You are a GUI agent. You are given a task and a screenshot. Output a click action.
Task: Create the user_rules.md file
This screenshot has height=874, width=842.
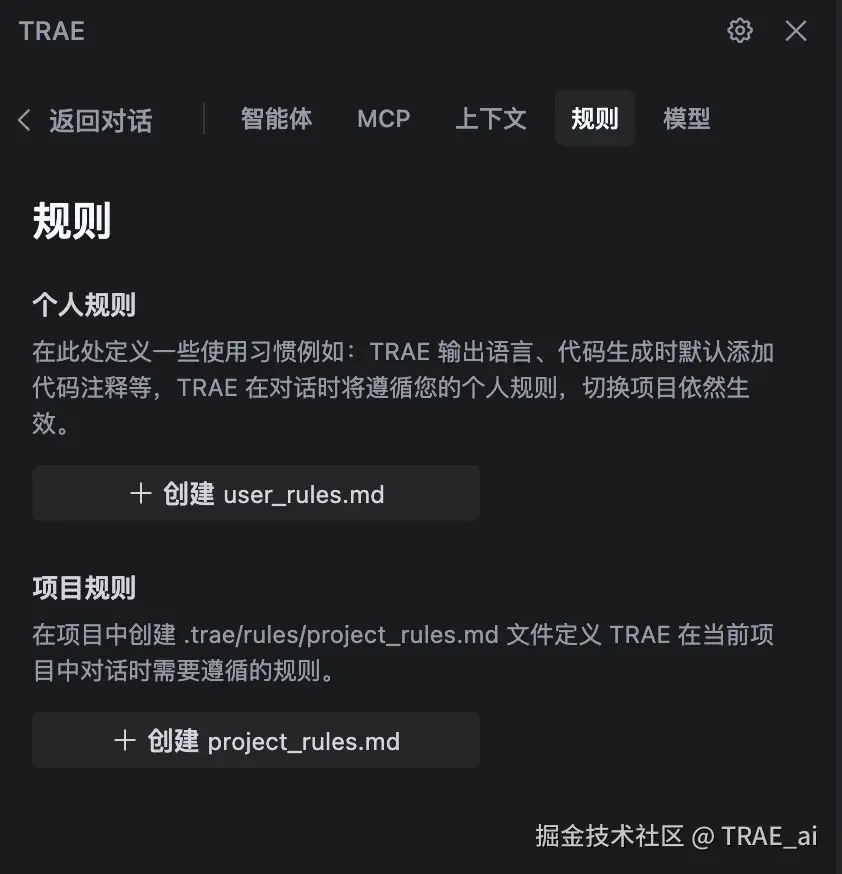point(256,493)
